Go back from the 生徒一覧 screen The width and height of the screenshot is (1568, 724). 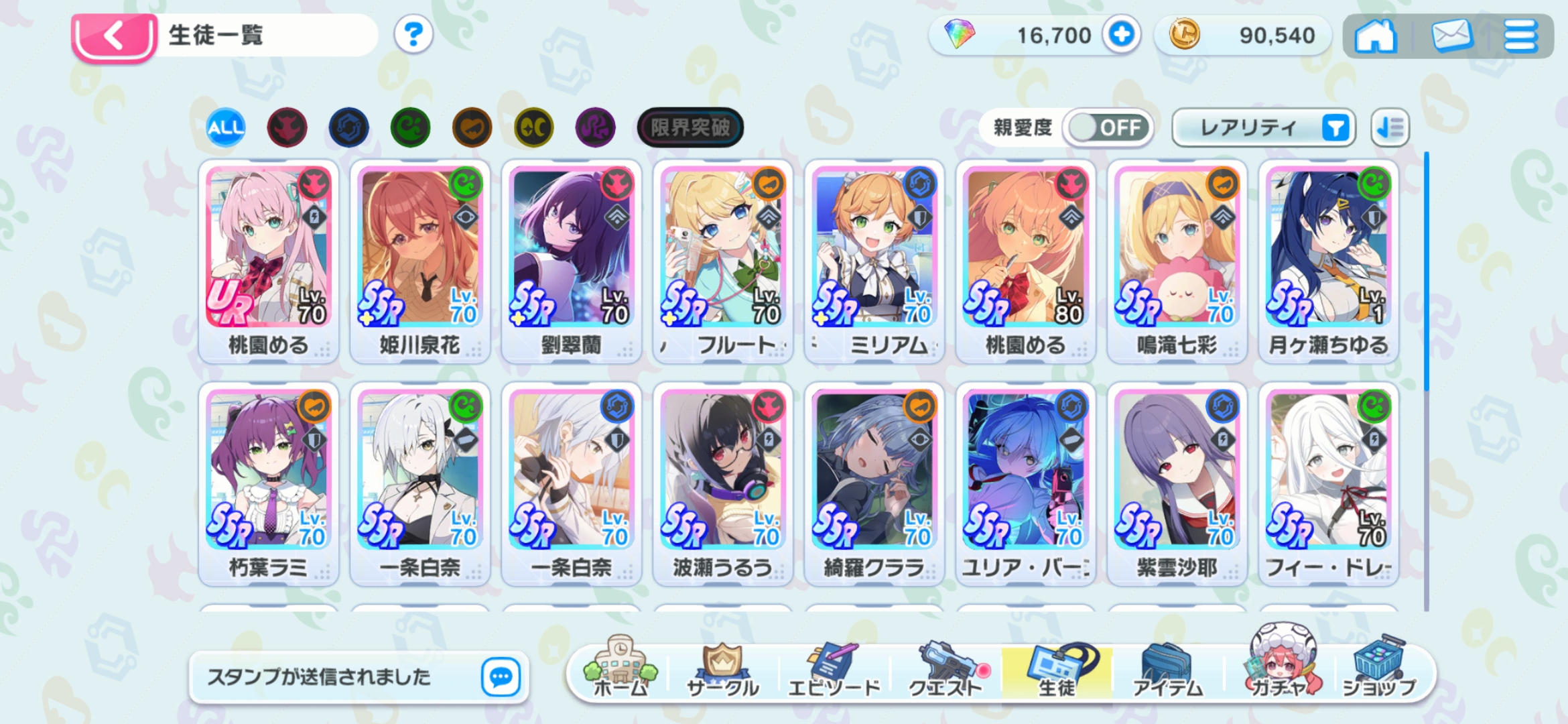click(x=114, y=37)
